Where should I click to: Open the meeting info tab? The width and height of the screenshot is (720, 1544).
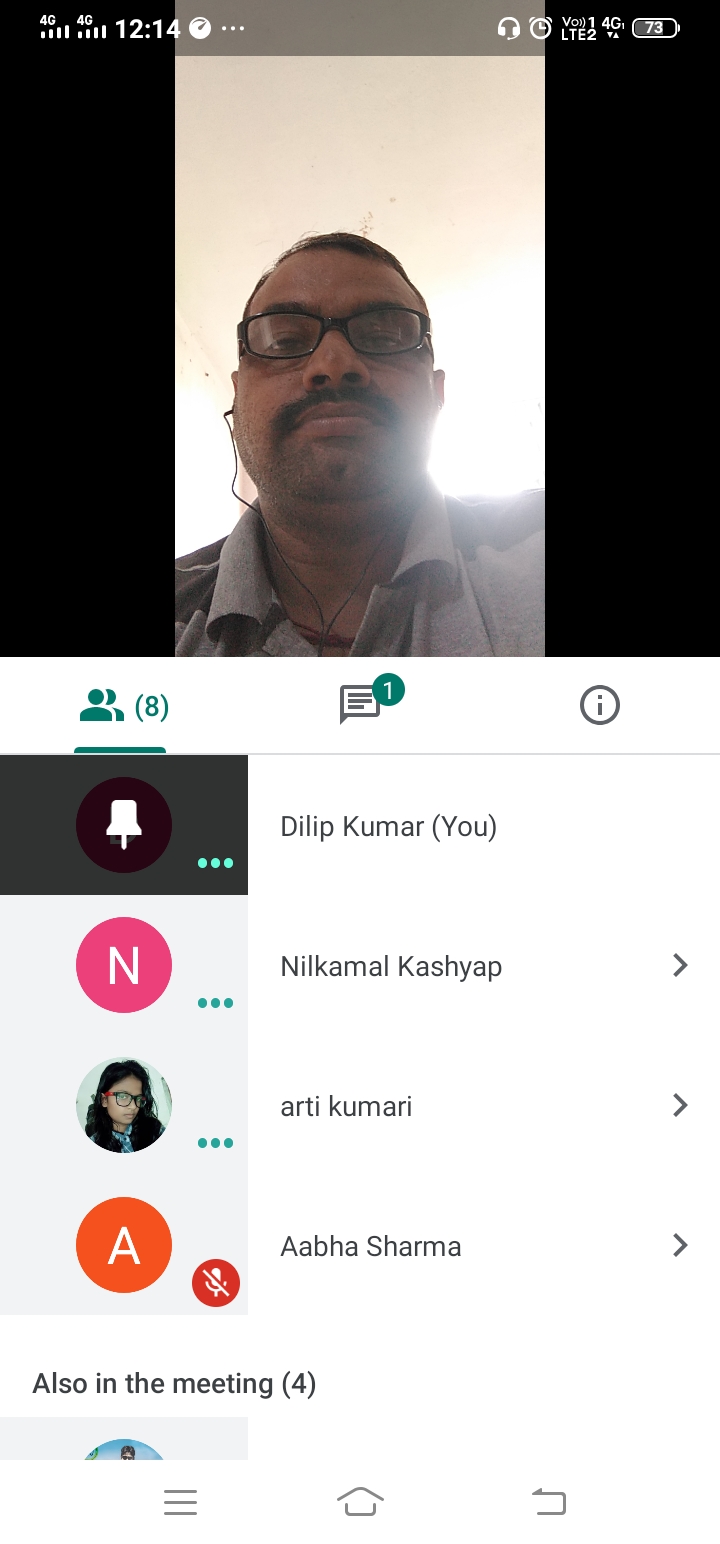tap(599, 706)
